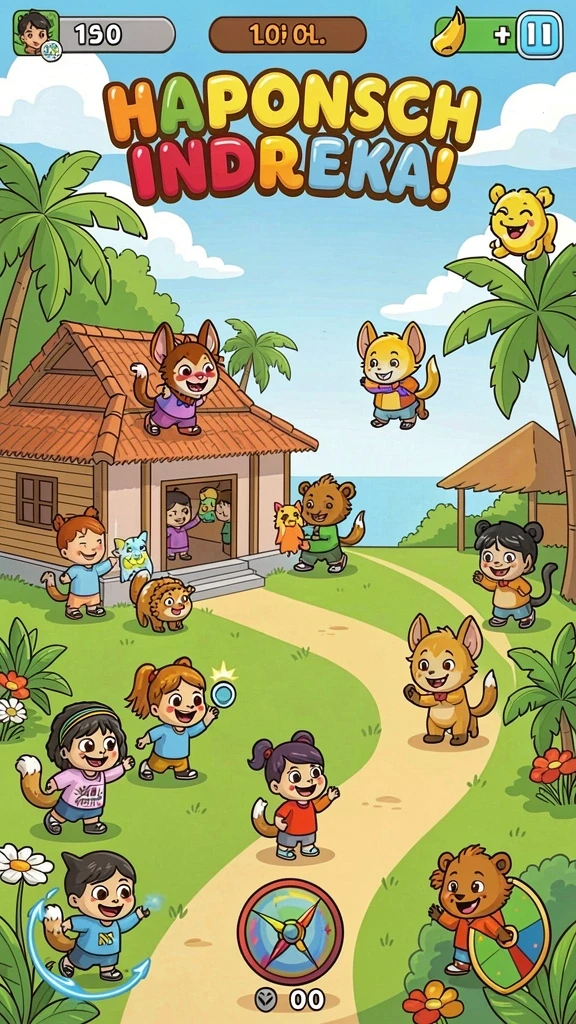Tap the compass wheel on the path
576x1024 pixels.
coord(290,932)
